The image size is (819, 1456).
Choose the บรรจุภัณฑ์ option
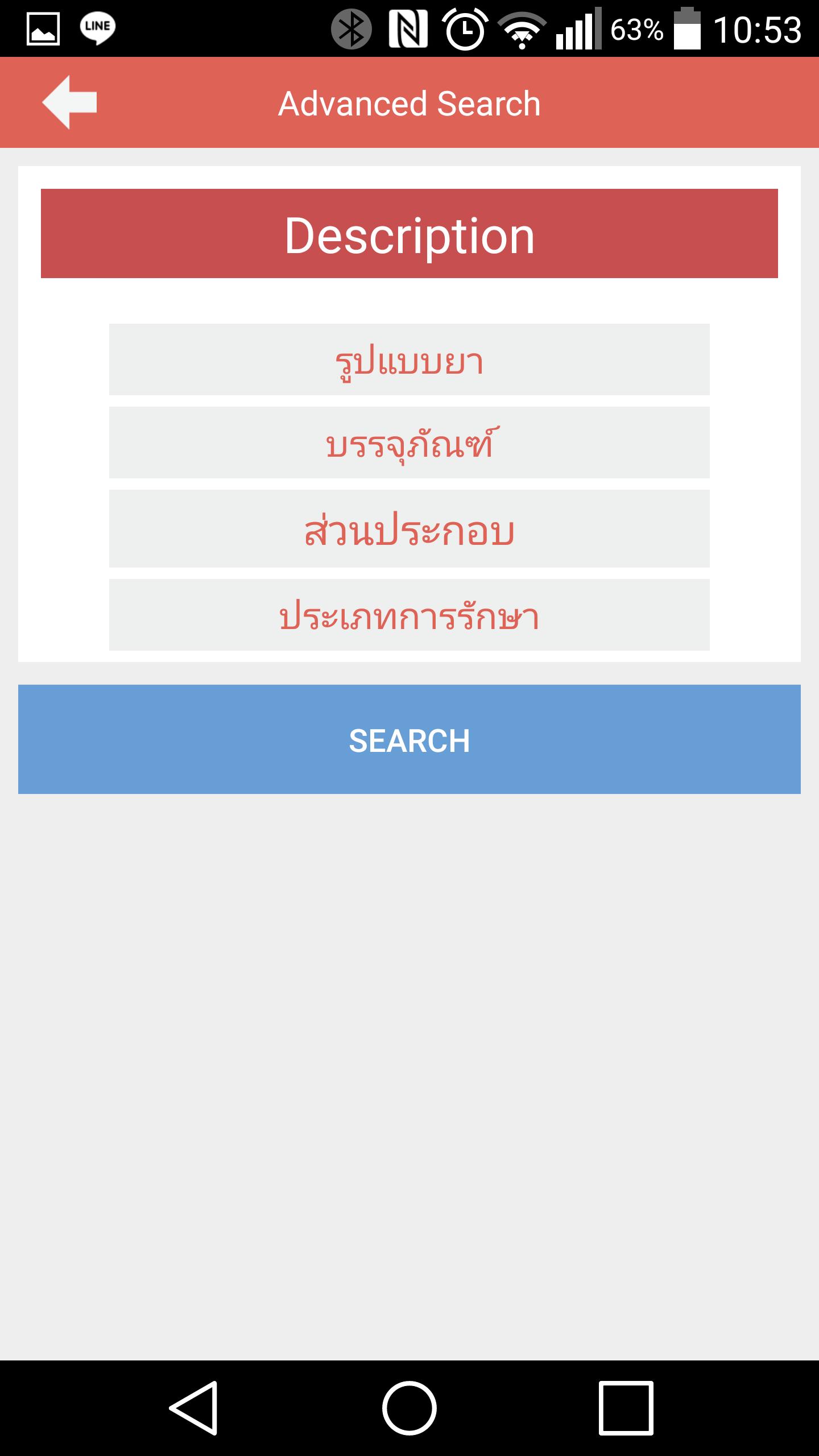409,442
